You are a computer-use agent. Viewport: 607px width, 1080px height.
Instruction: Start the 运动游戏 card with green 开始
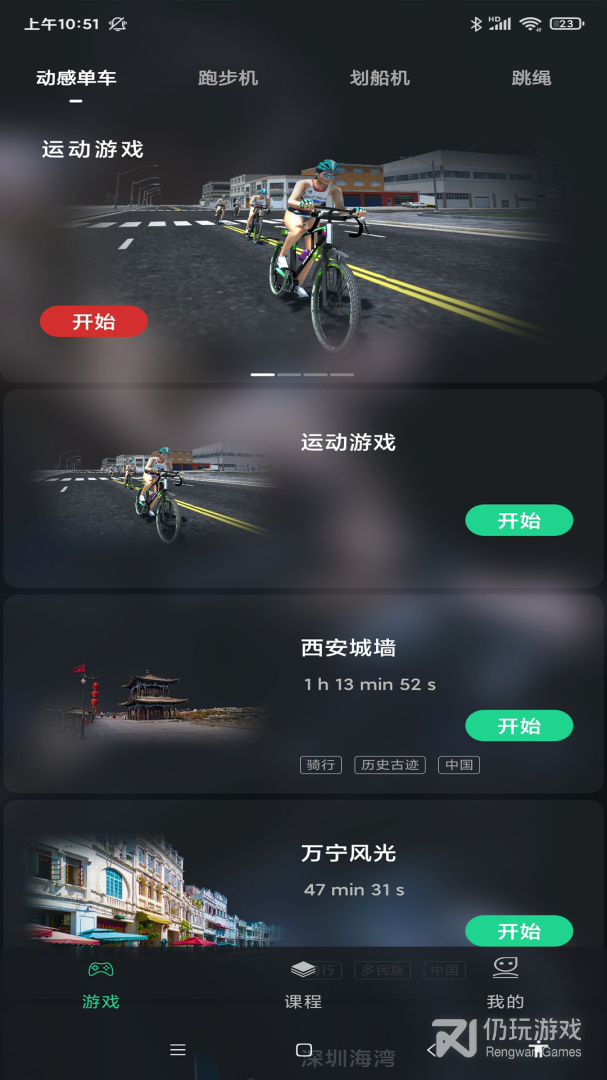click(519, 520)
